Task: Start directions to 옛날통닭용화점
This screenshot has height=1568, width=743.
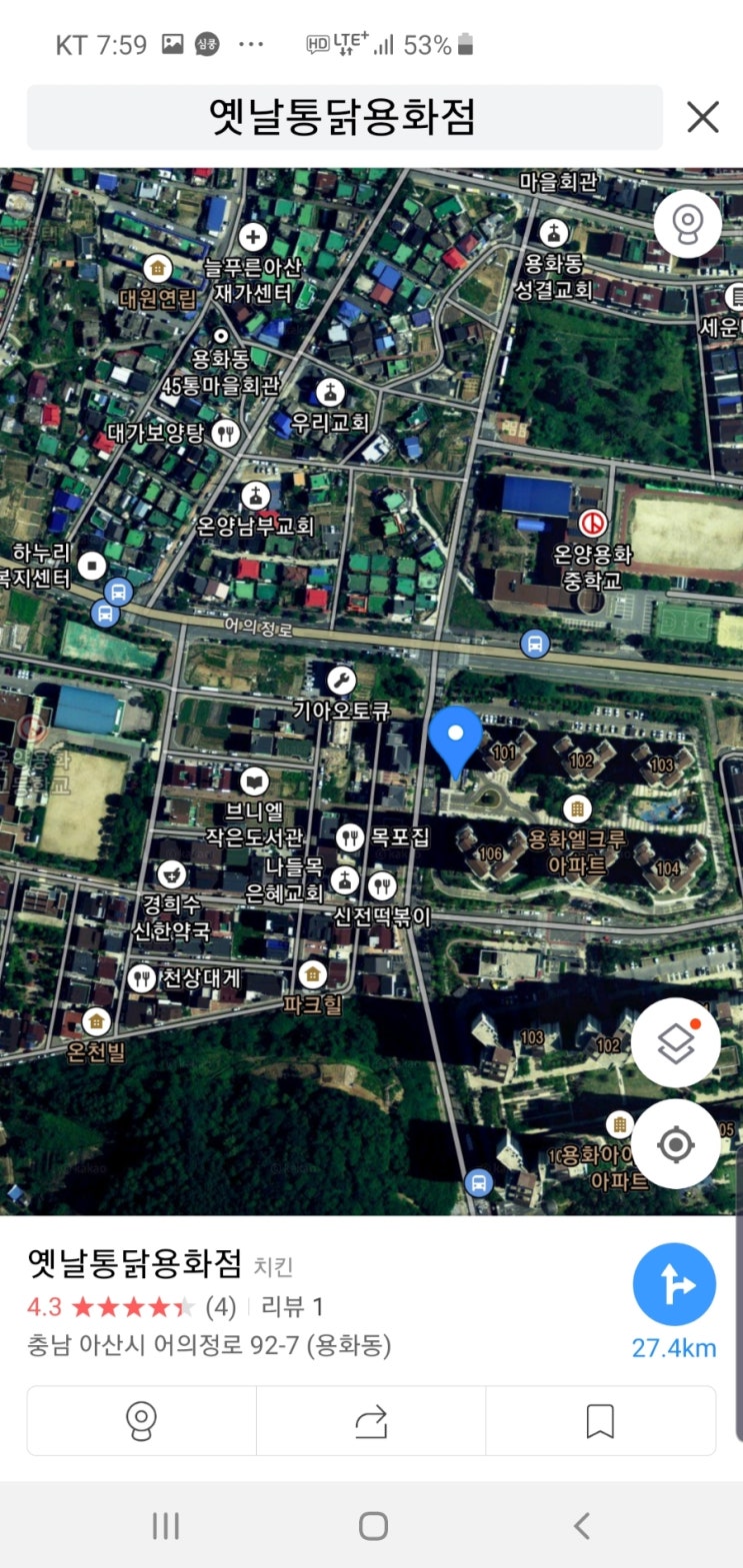Action: coord(674,1284)
